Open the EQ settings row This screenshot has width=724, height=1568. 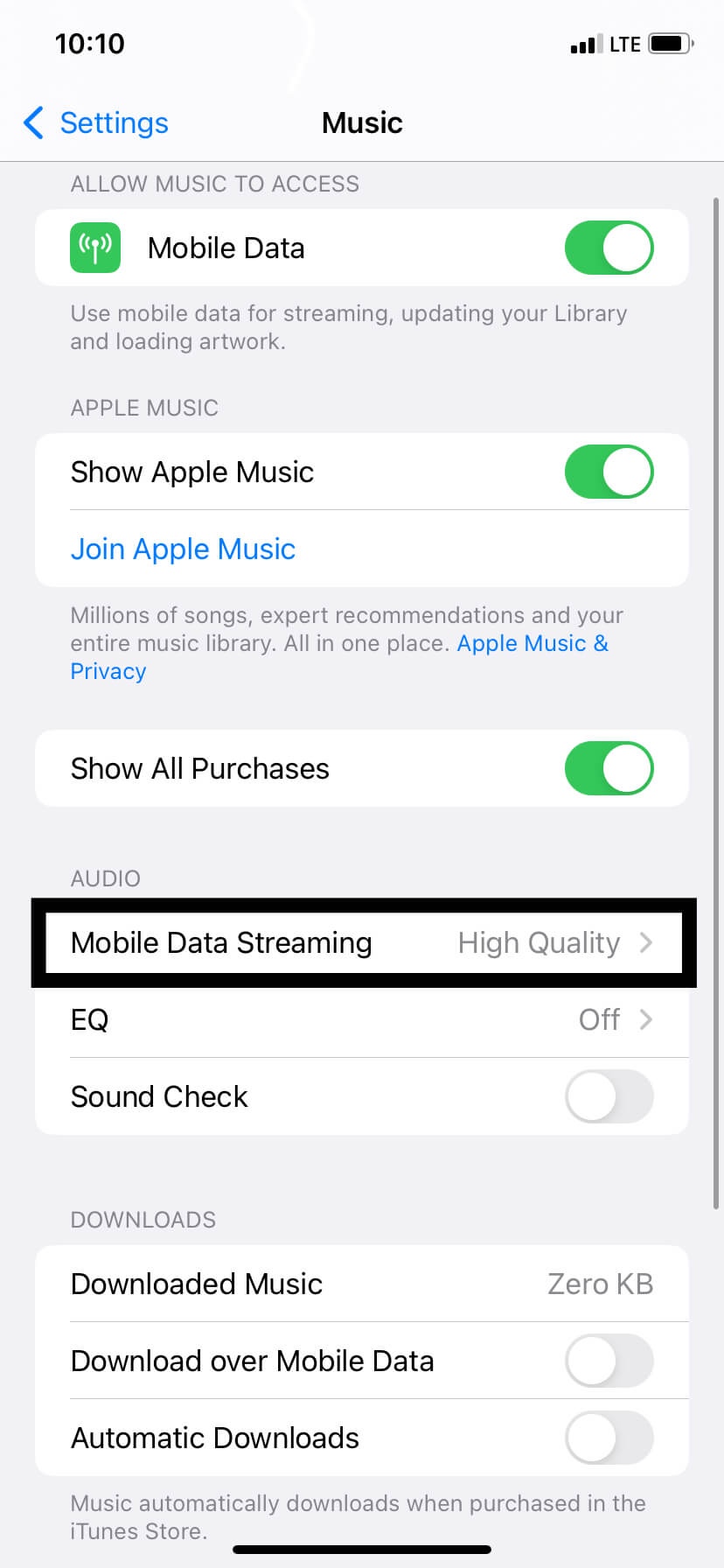coord(362,1019)
